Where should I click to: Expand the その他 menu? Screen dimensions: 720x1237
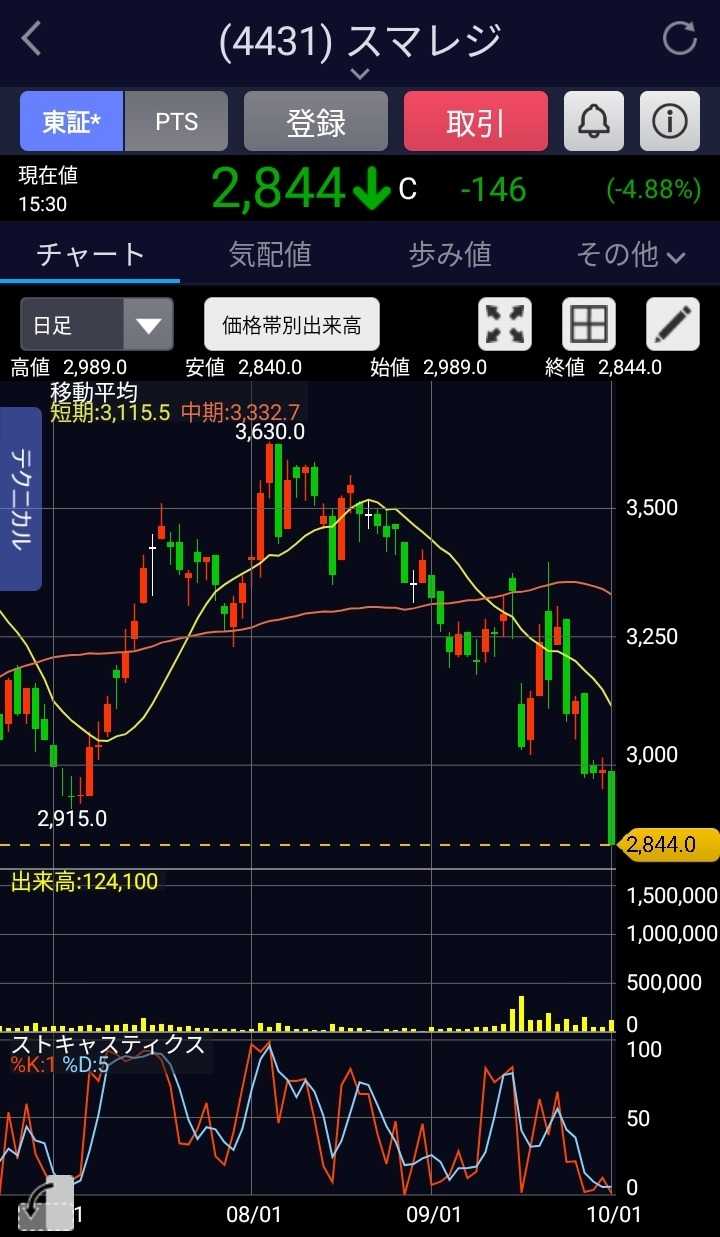point(630,254)
